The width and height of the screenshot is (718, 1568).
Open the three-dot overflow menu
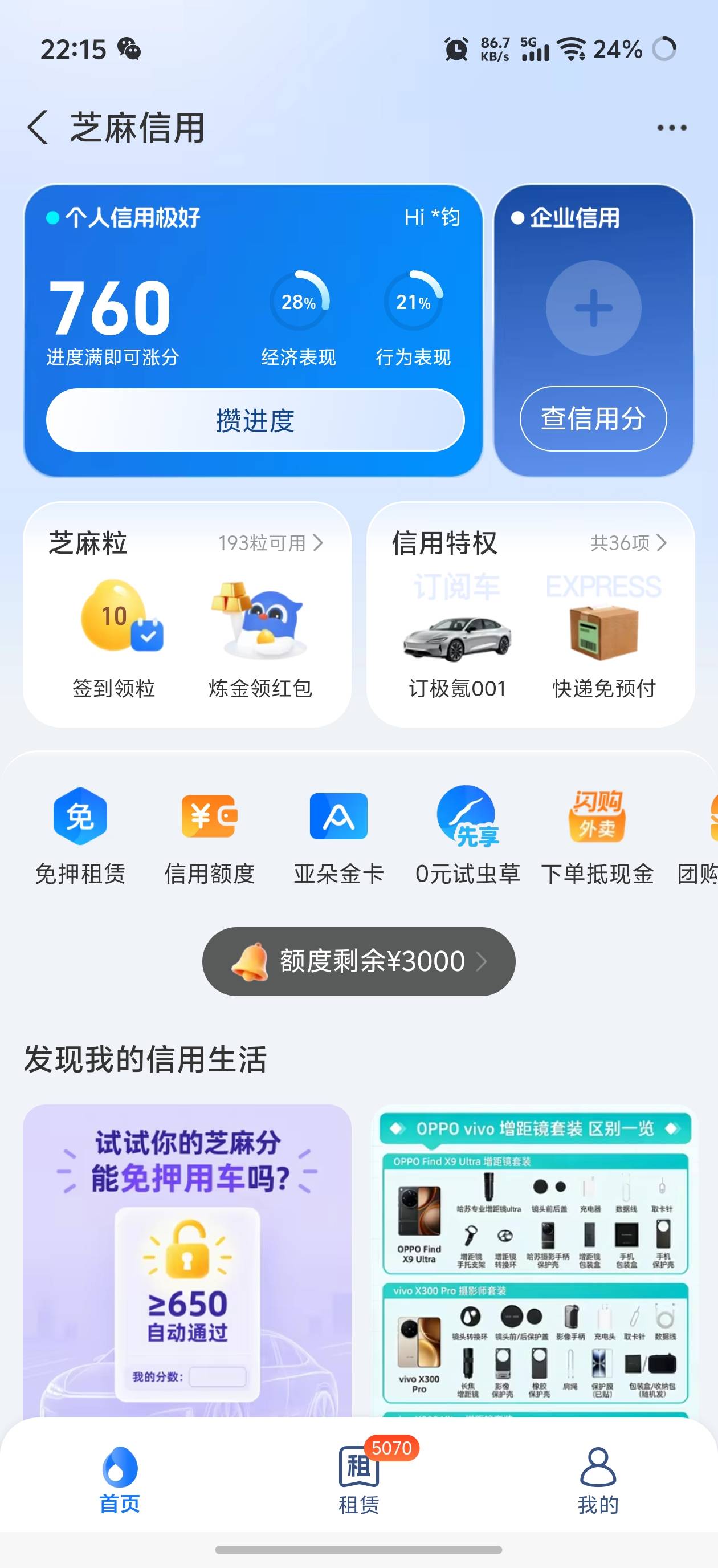pos(672,128)
